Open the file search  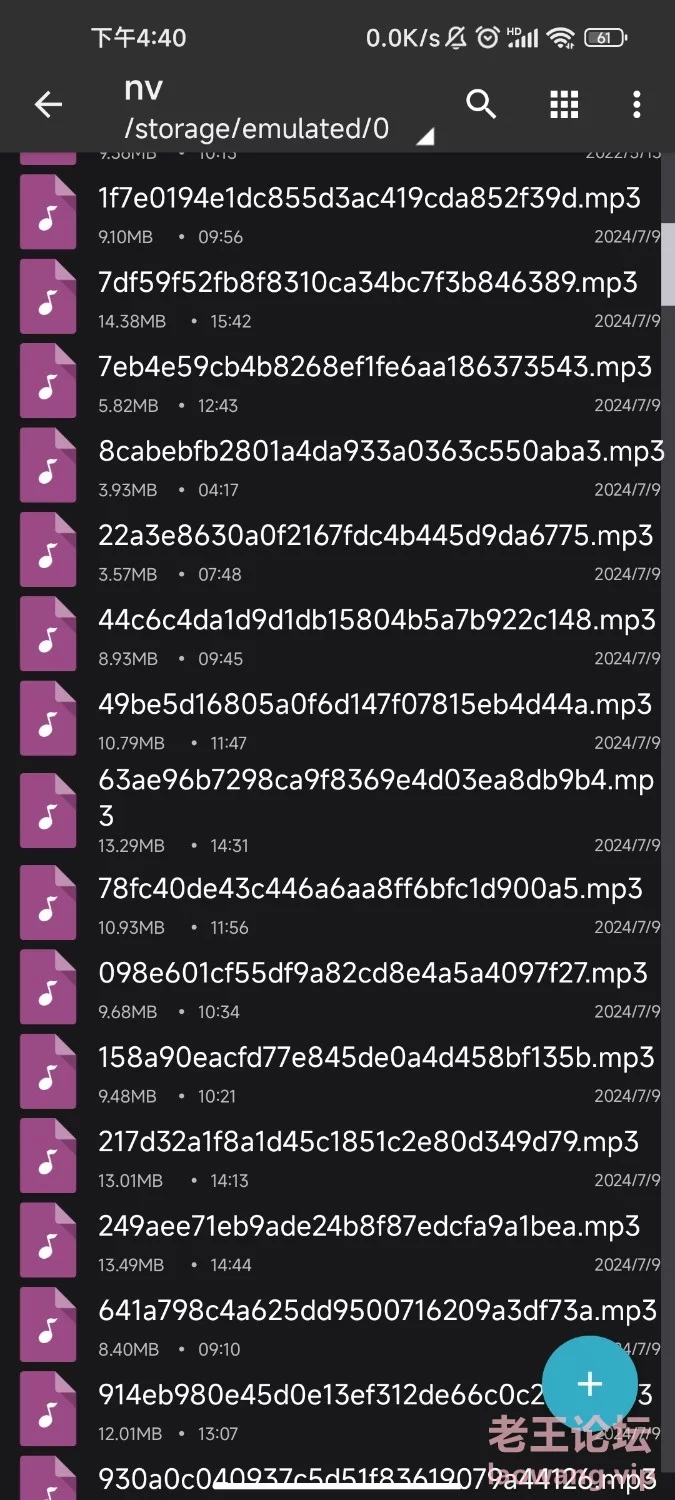[481, 104]
